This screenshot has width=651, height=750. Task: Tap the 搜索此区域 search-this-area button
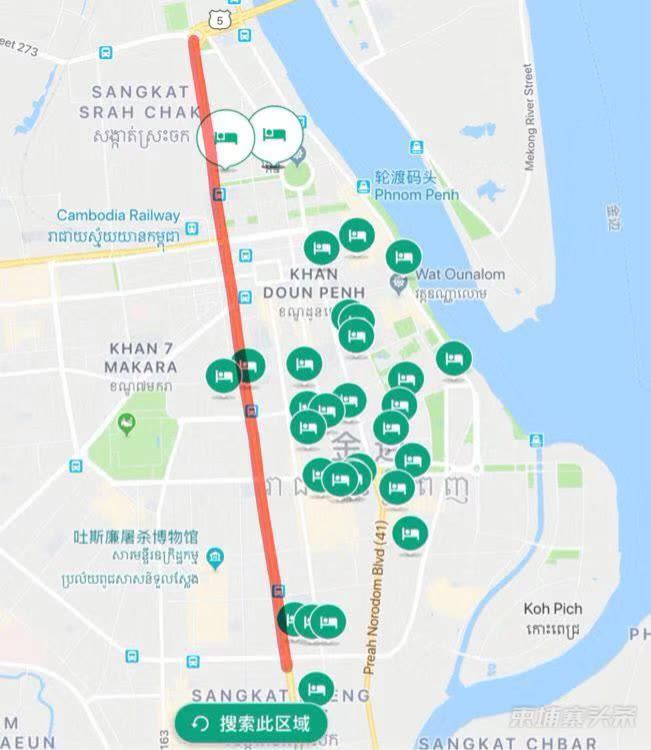point(250,724)
